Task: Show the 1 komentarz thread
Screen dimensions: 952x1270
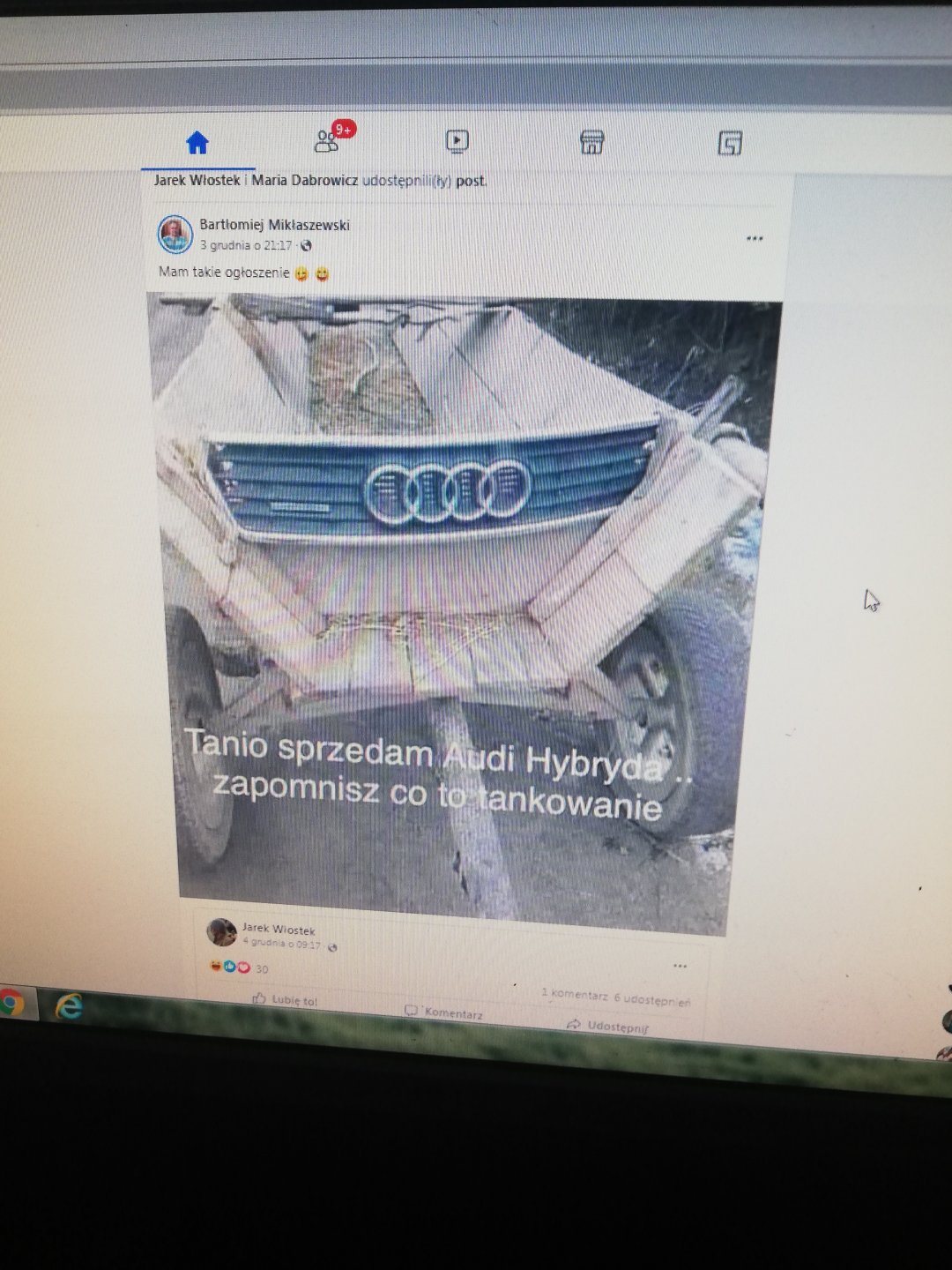Action: coord(574,995)
